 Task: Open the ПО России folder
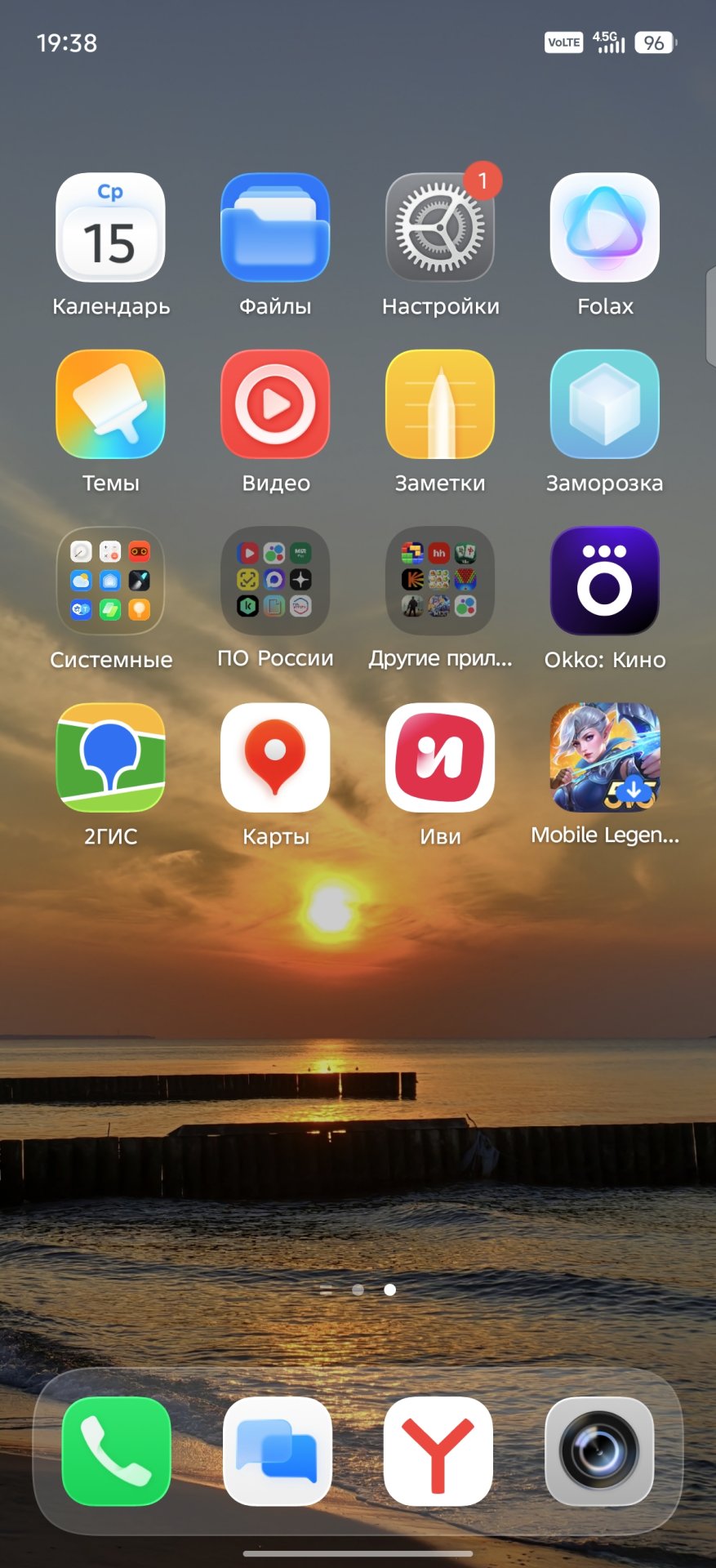[275, 581]
